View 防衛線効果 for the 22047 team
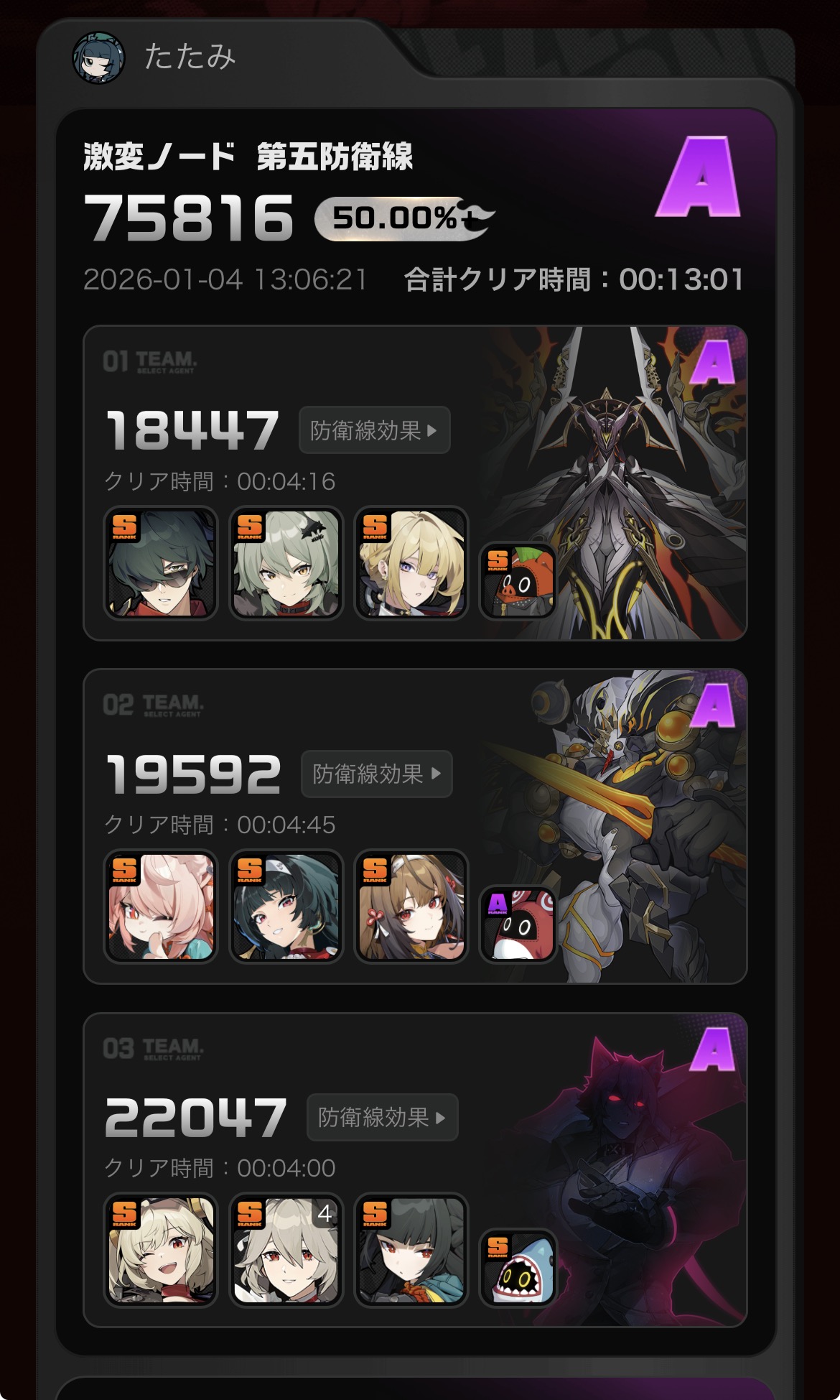Image resolution: width=840 pixels, height=1400 pixels. tap(382, 1117)
